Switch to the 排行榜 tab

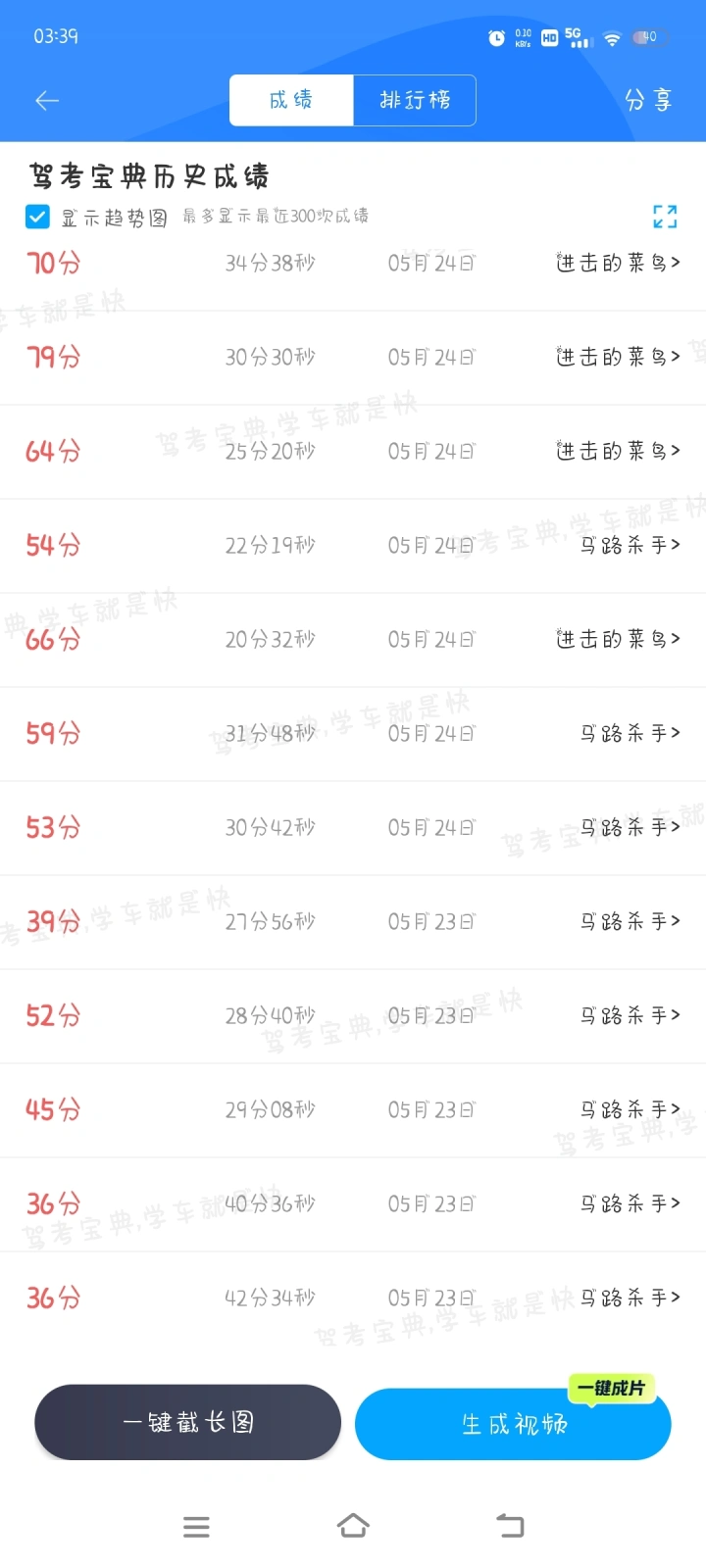coord(415,100)
